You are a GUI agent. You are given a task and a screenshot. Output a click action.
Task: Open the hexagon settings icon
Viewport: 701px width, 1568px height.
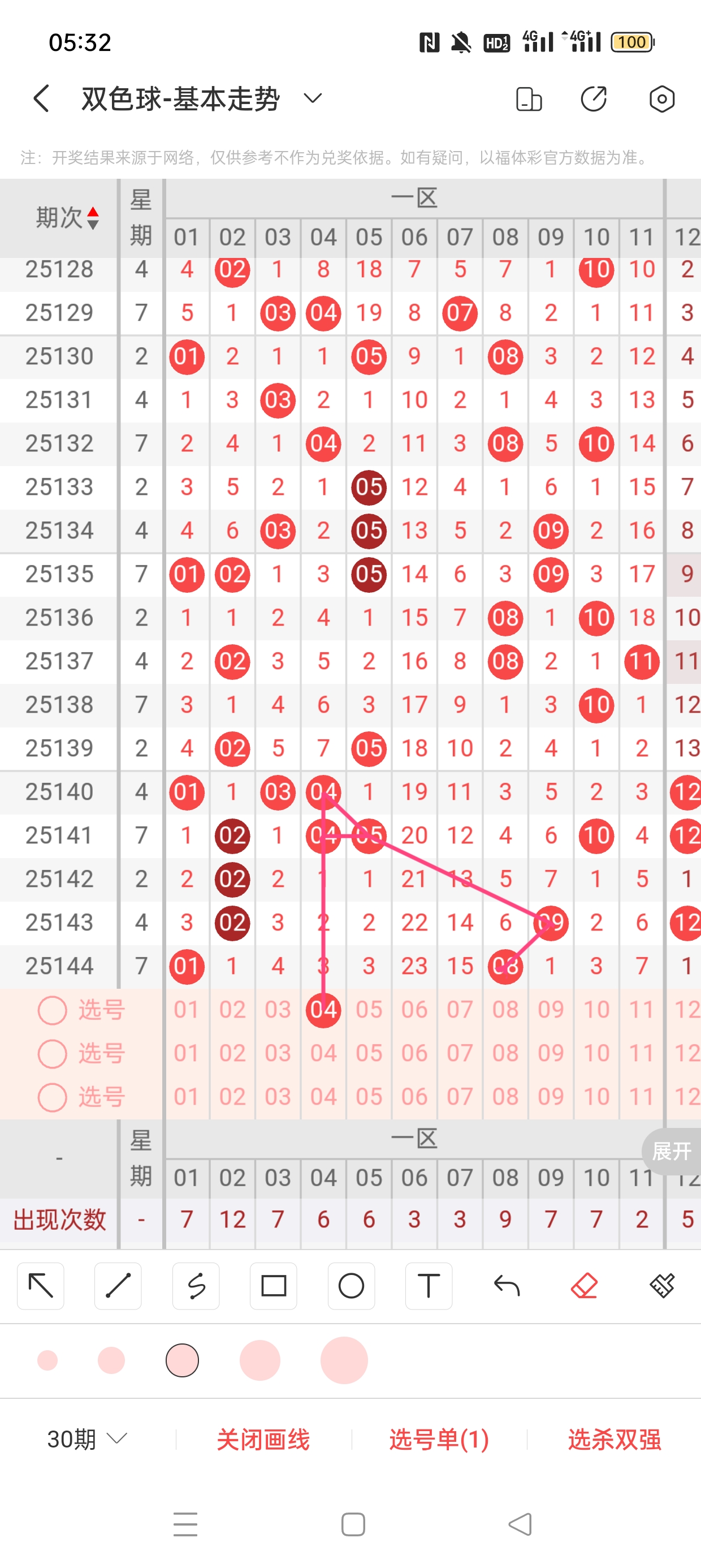click(x=661, y=98)
